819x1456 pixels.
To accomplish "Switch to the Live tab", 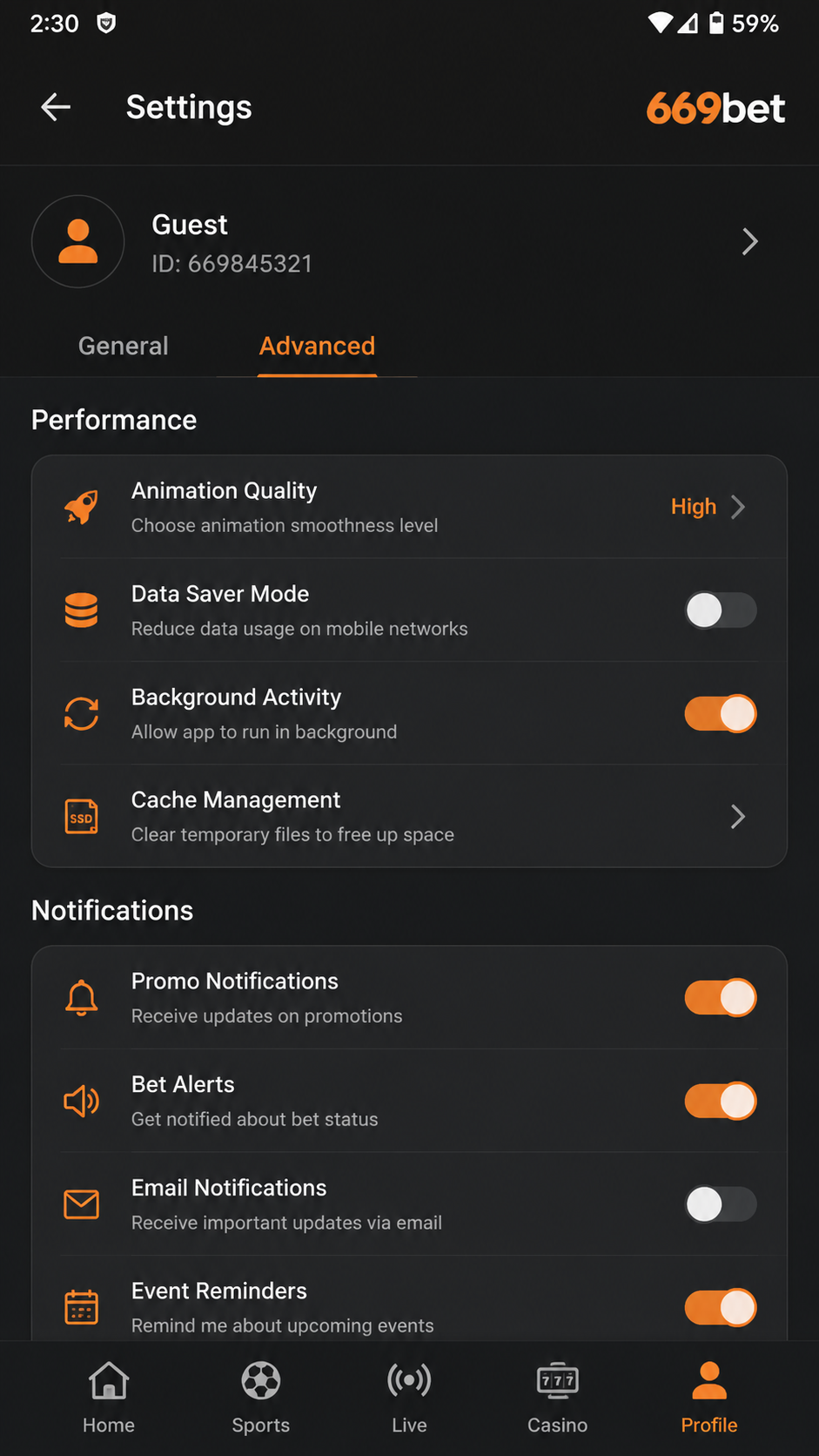I will click(409, 1398).
